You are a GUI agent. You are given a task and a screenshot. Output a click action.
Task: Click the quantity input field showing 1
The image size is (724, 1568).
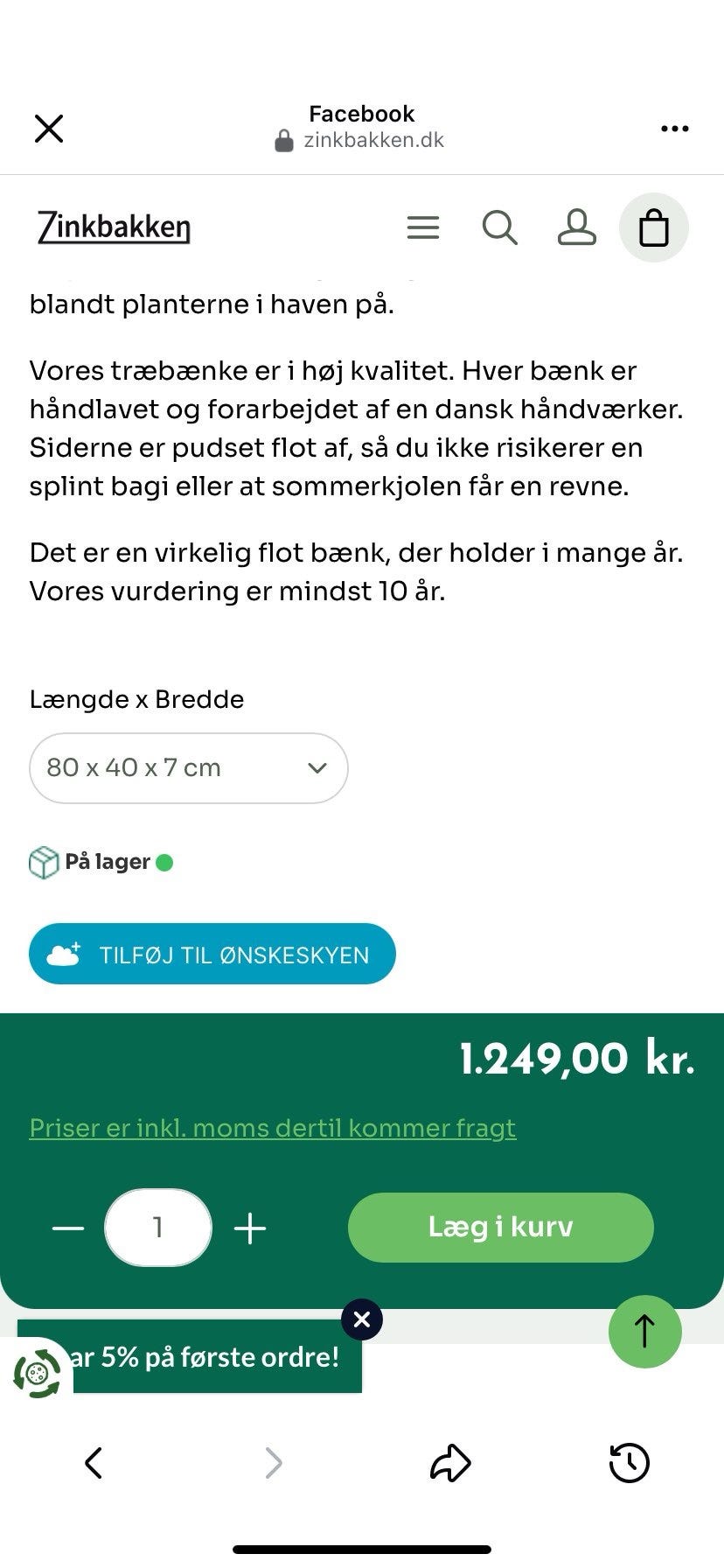click(x=157, y=1228)
